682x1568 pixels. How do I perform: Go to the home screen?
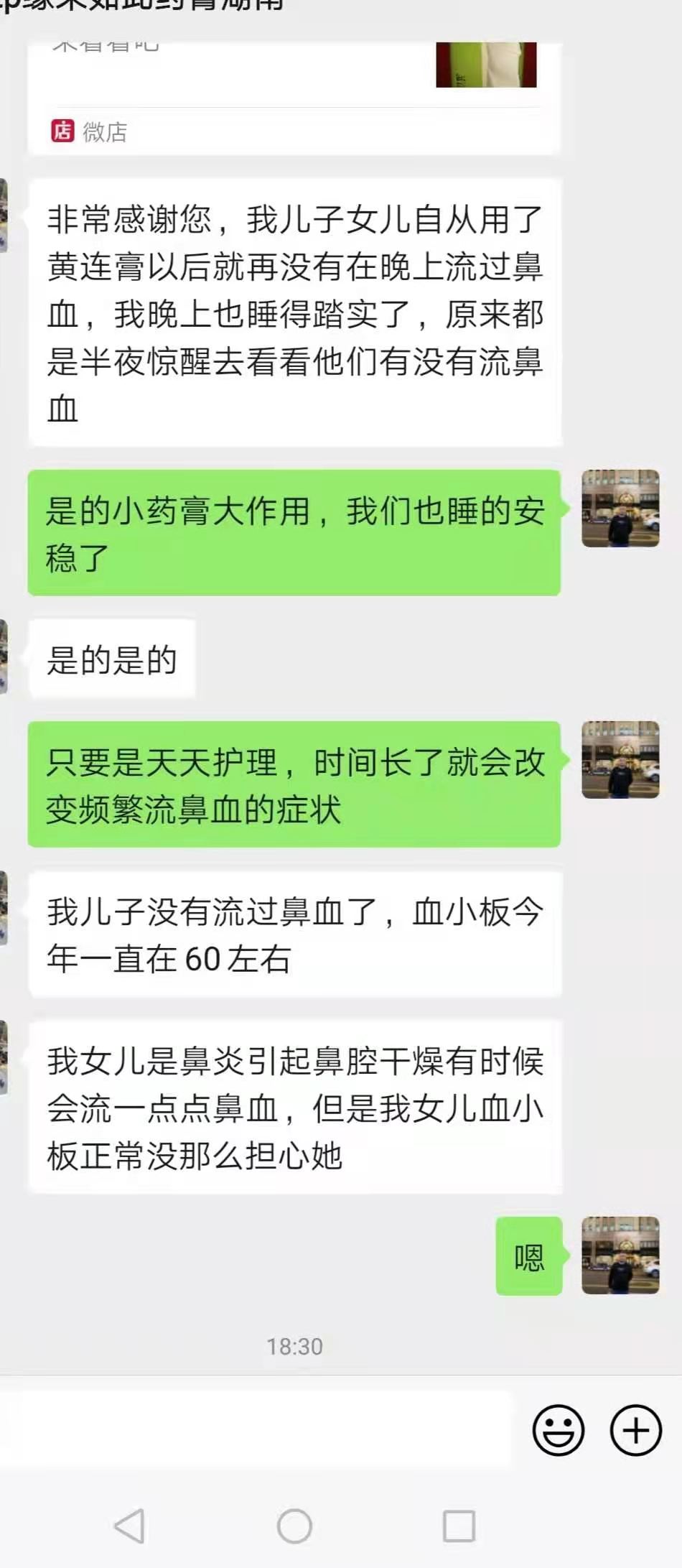click(x=294, y=1526)
